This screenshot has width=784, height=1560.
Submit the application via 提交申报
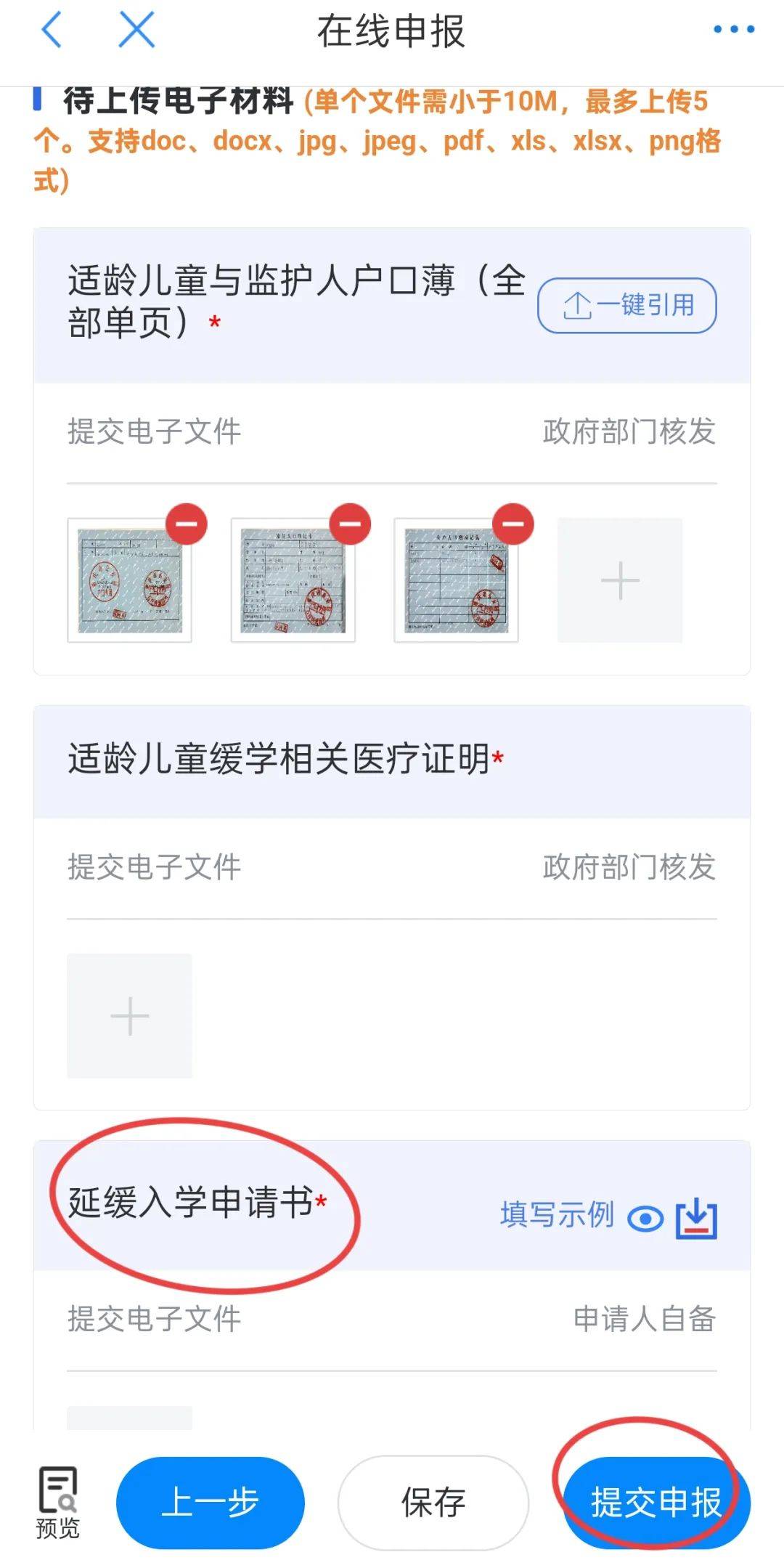pyautogui.click(x=656, y=1502)
